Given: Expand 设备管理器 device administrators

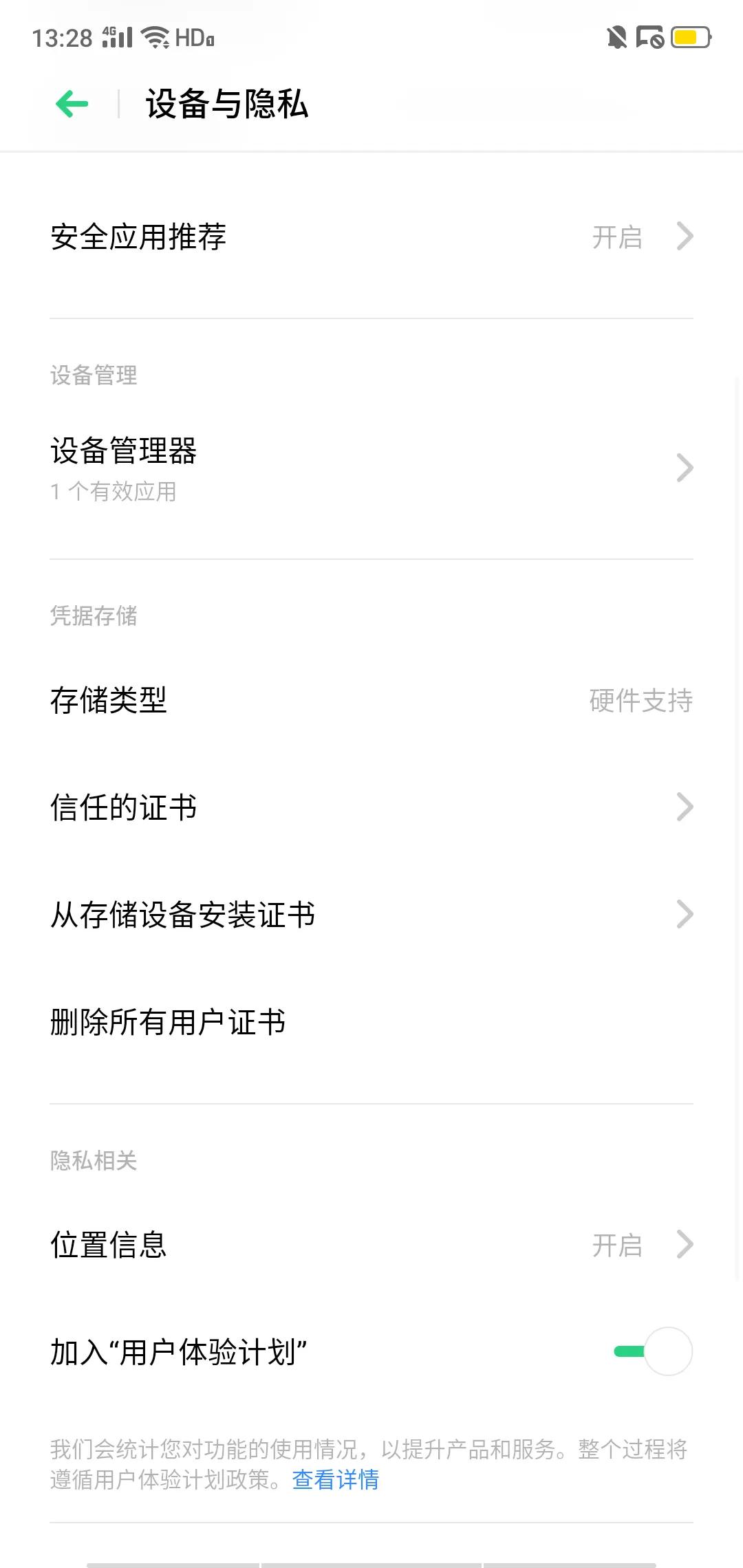Looking at the screenshot, I should click(371, 468).
